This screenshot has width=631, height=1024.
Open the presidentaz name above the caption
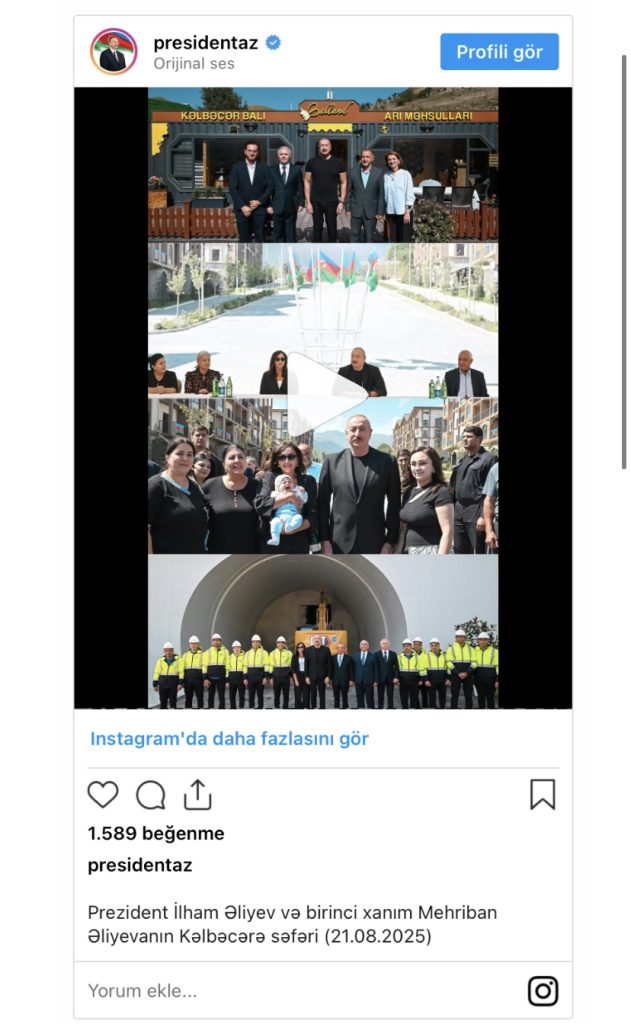point(140,865)
